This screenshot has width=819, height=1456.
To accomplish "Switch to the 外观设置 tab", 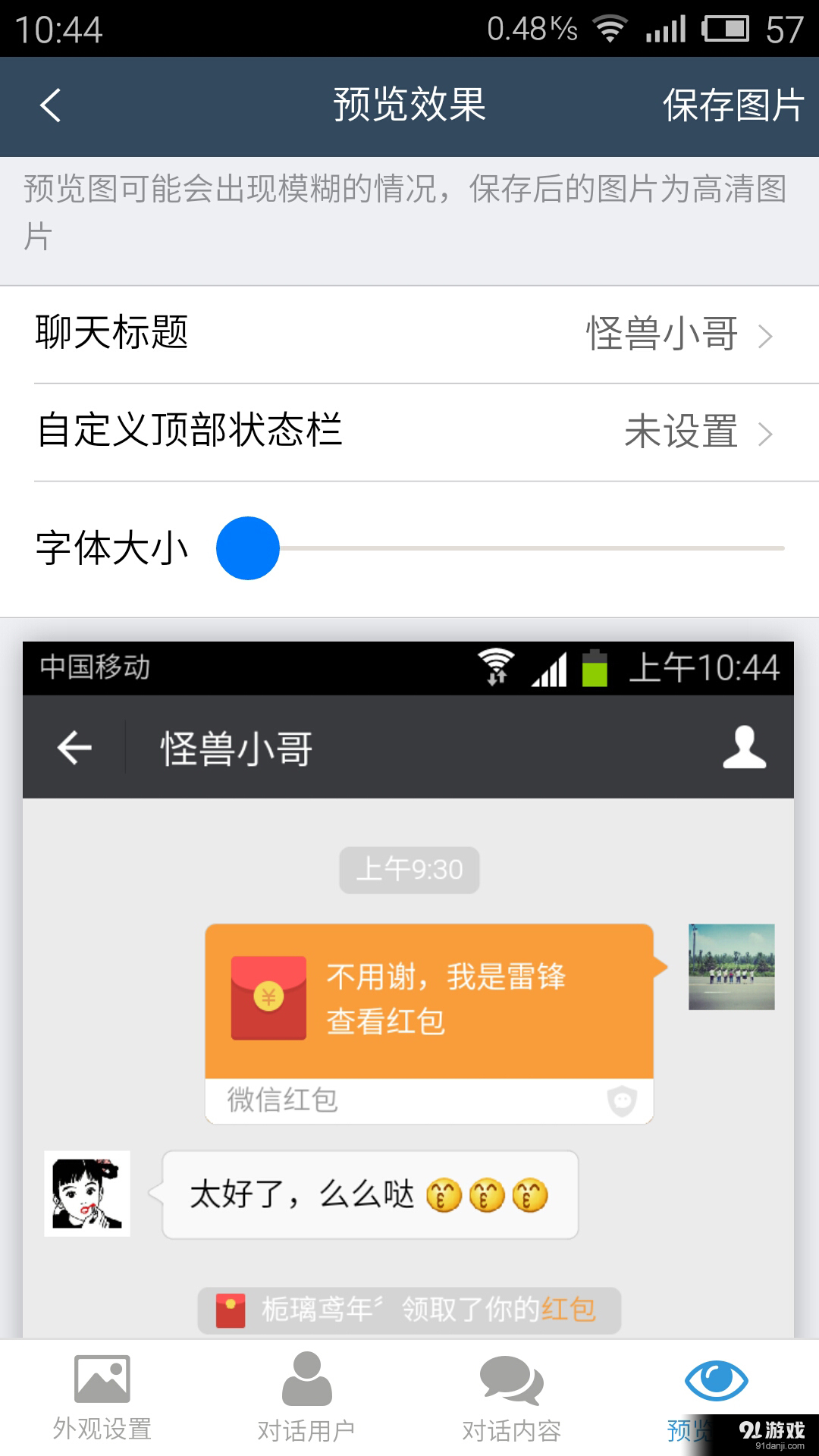I will coord(102,1397).
